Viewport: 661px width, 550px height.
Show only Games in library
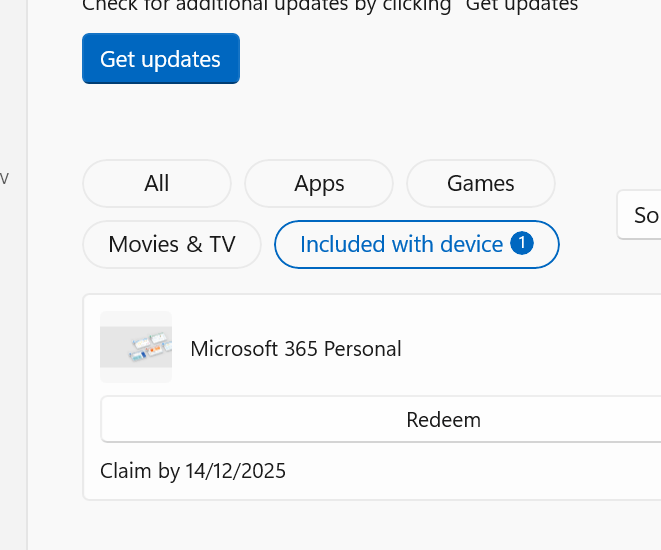point(480,184)
